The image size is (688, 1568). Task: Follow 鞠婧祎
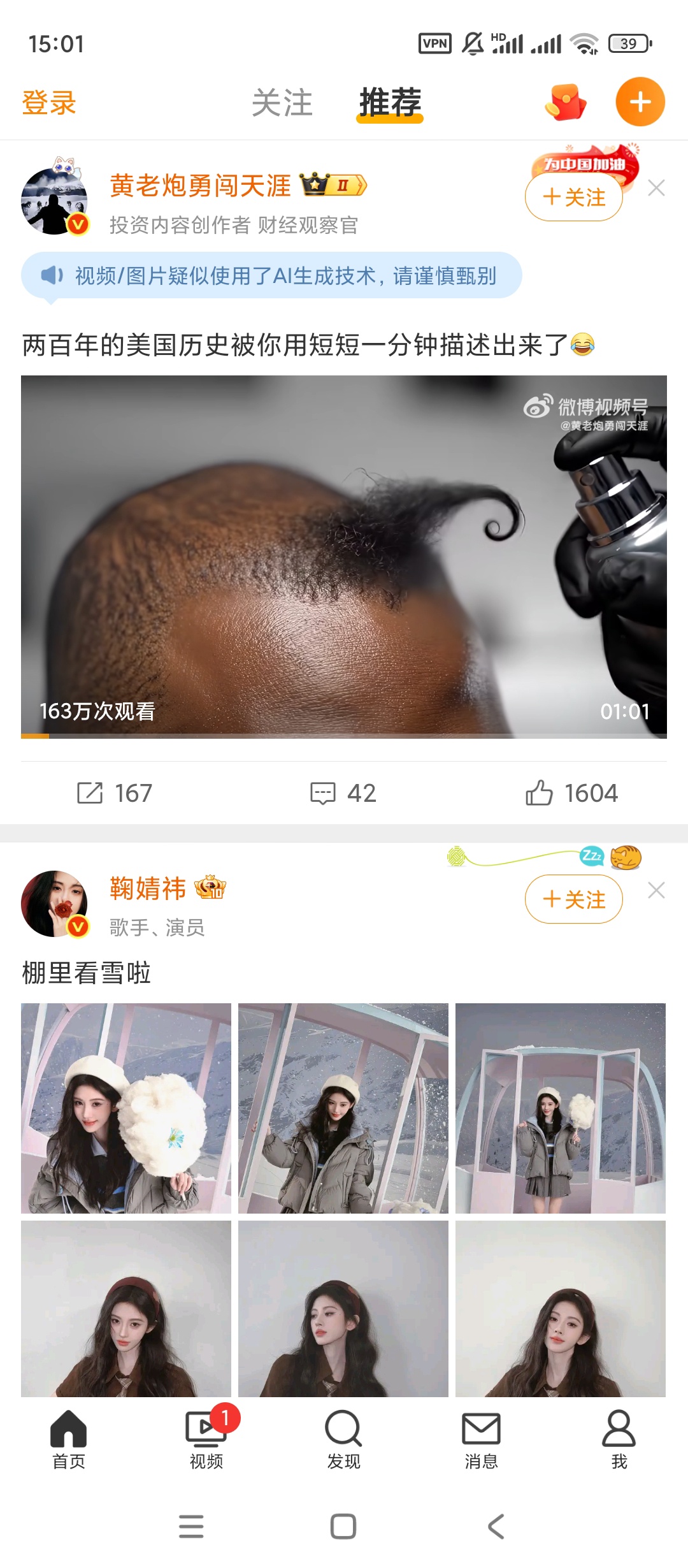click(x=573, y=899)
